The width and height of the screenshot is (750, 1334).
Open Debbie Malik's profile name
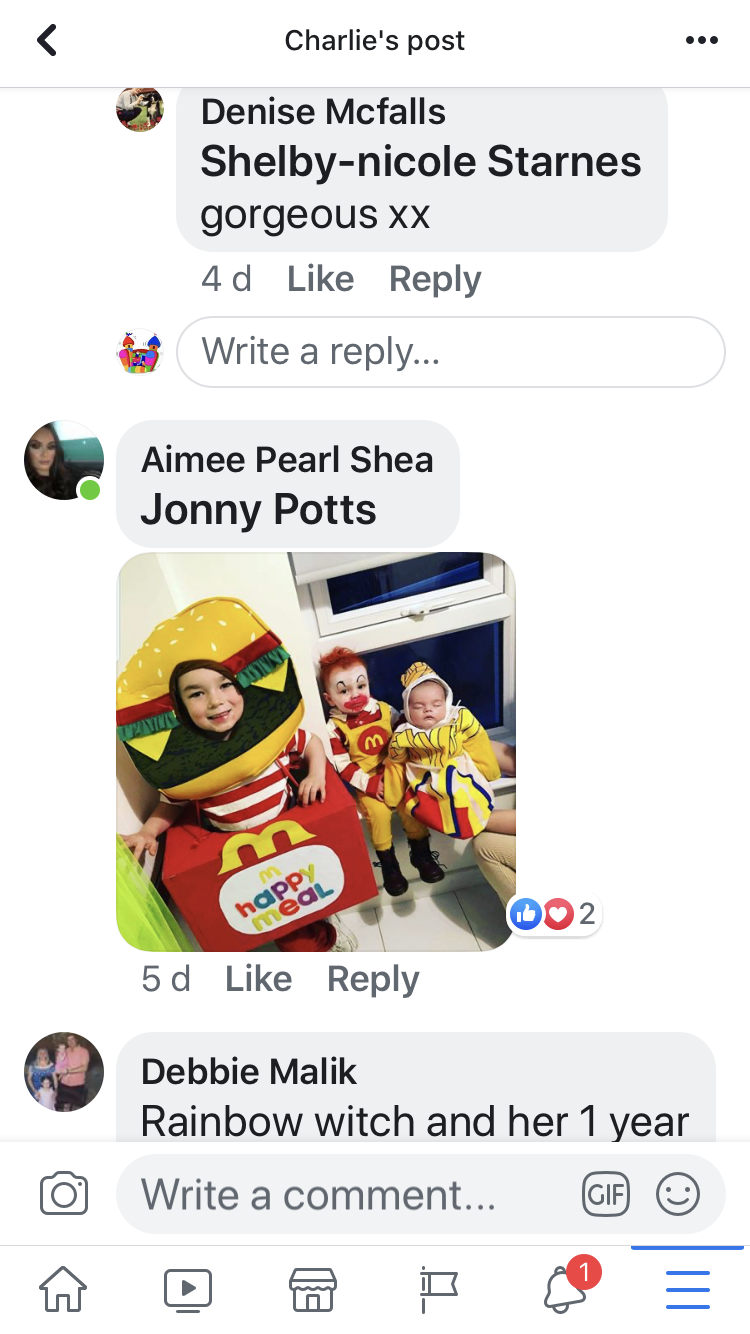pos(249,1071)
